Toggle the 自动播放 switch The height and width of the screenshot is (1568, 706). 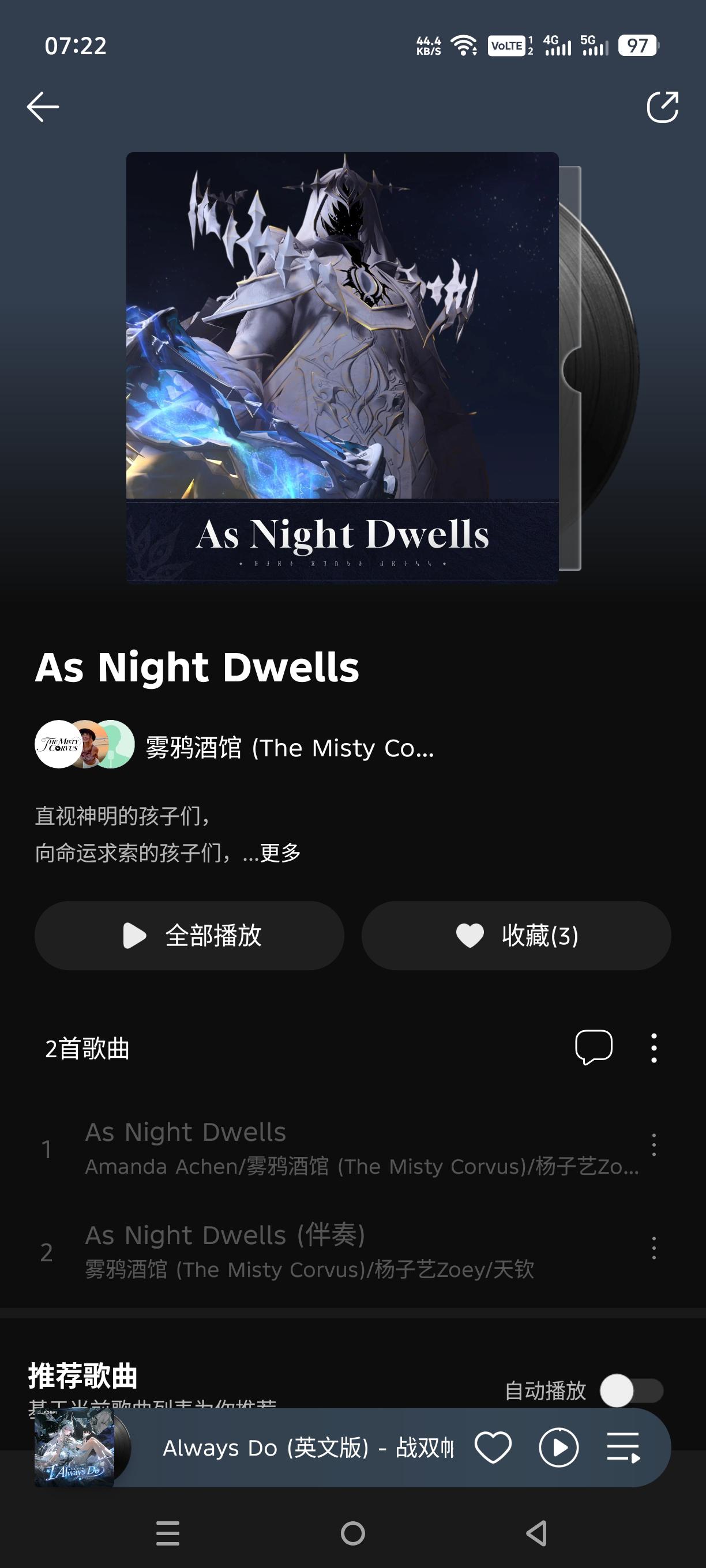click(x=631, y=1390)
